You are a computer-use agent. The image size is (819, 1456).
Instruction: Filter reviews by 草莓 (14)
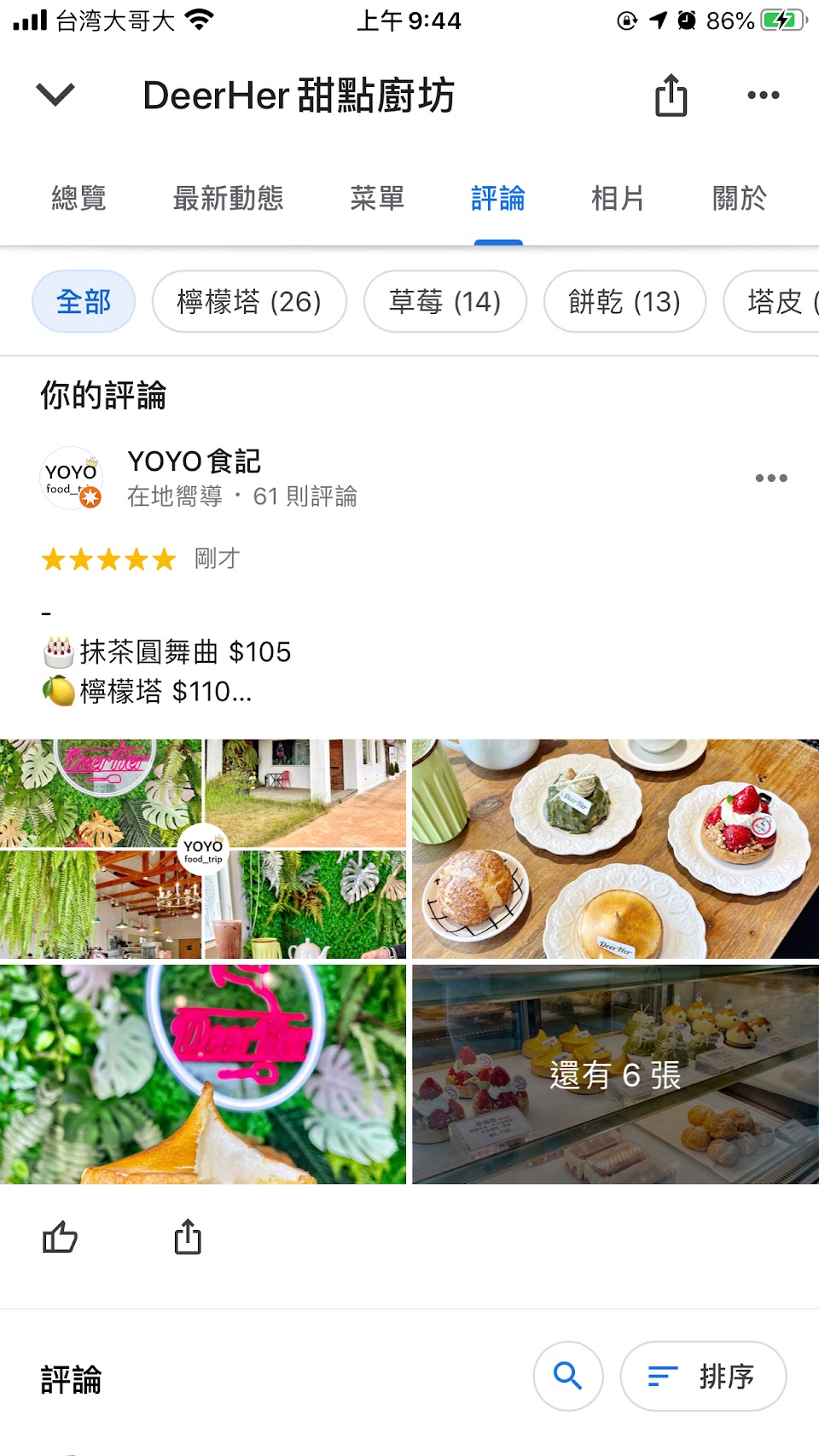444,301
